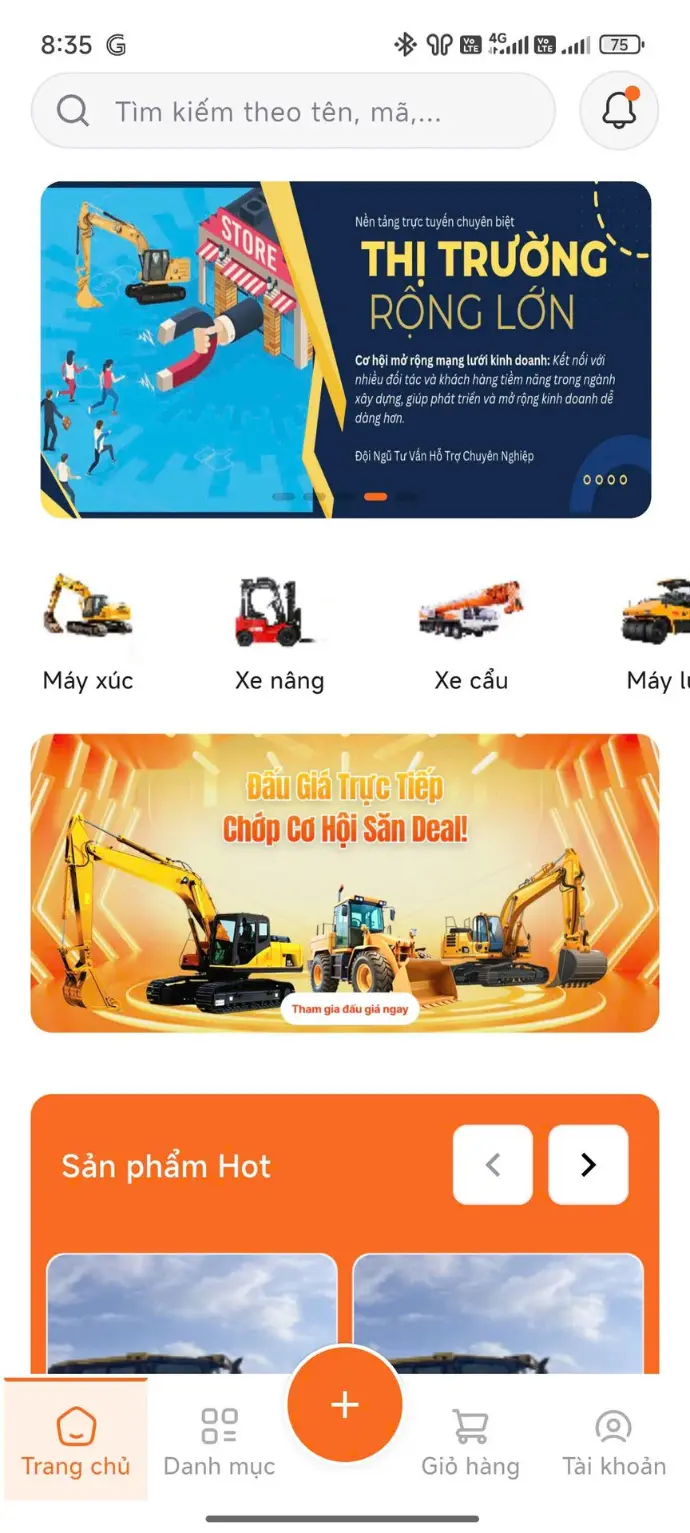Open the Thị Trường Rộng Lớn banner

click(x=345, y=349)
